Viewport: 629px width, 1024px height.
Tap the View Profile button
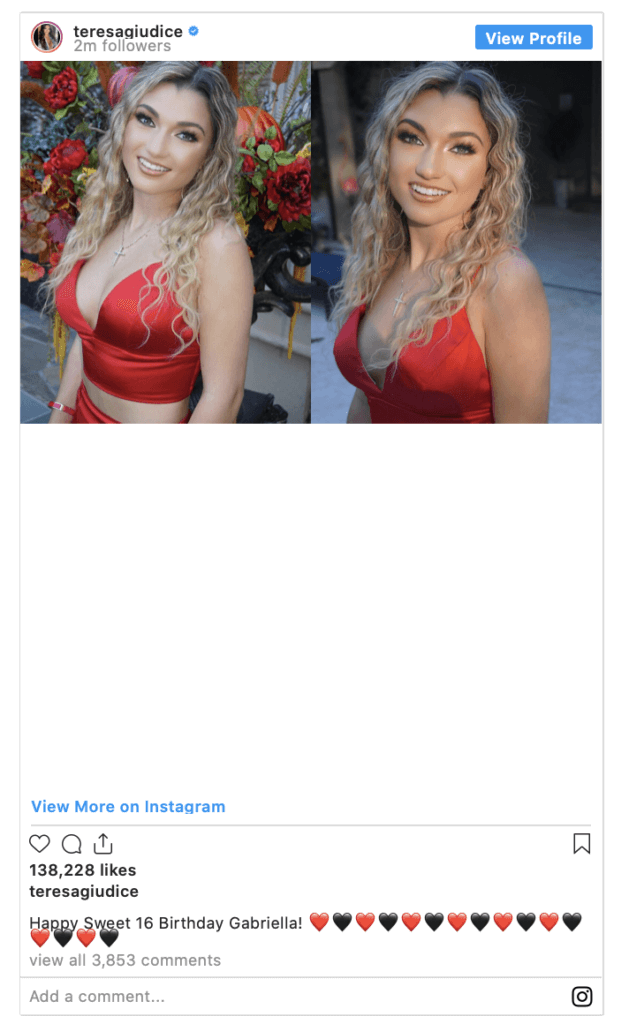[533, 37]
